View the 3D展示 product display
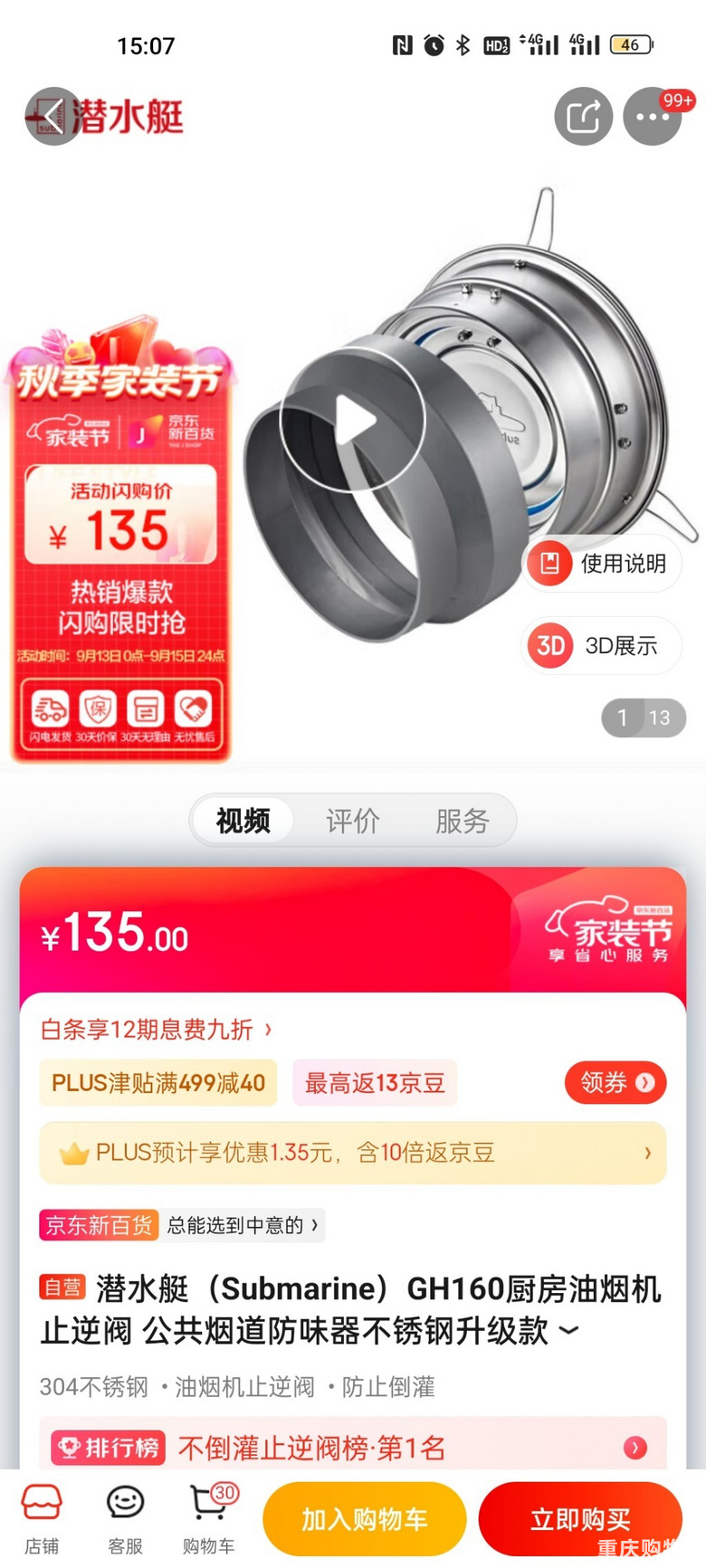 tap(602, 645)
